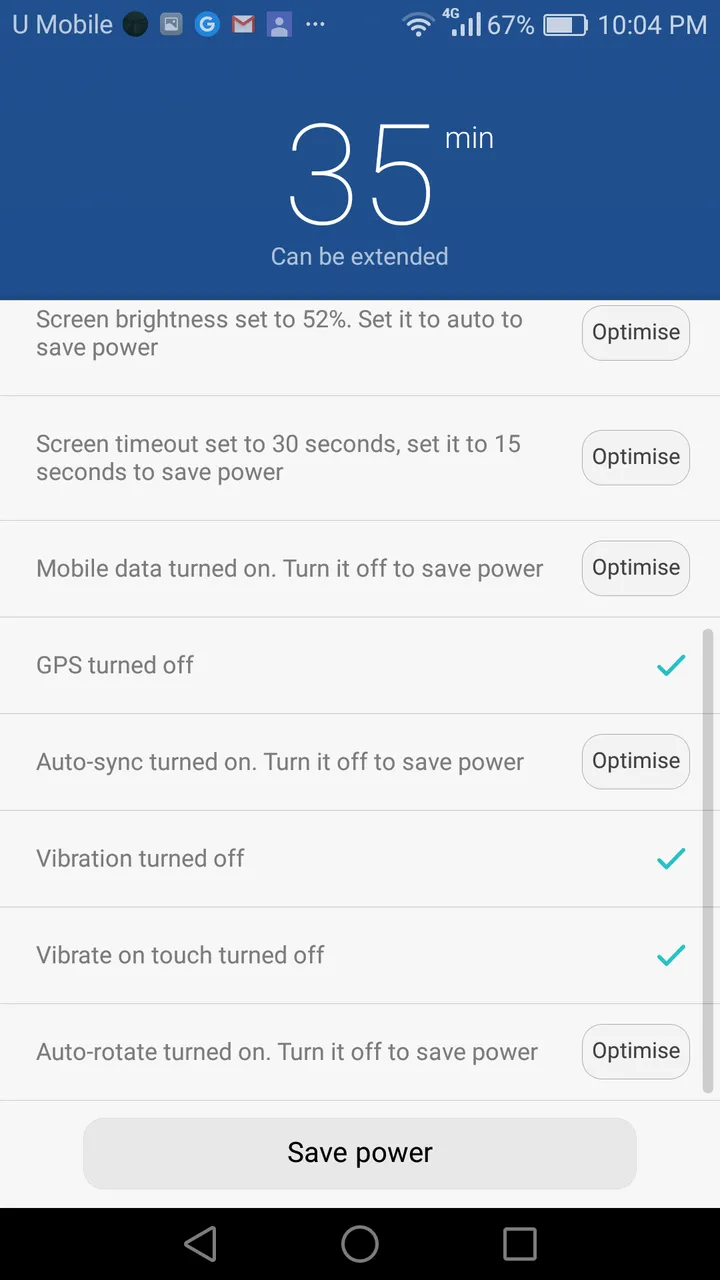This screenshot has width=720, height=1280.
Task: Optimise the screen brightness setting
Action: 635,333
